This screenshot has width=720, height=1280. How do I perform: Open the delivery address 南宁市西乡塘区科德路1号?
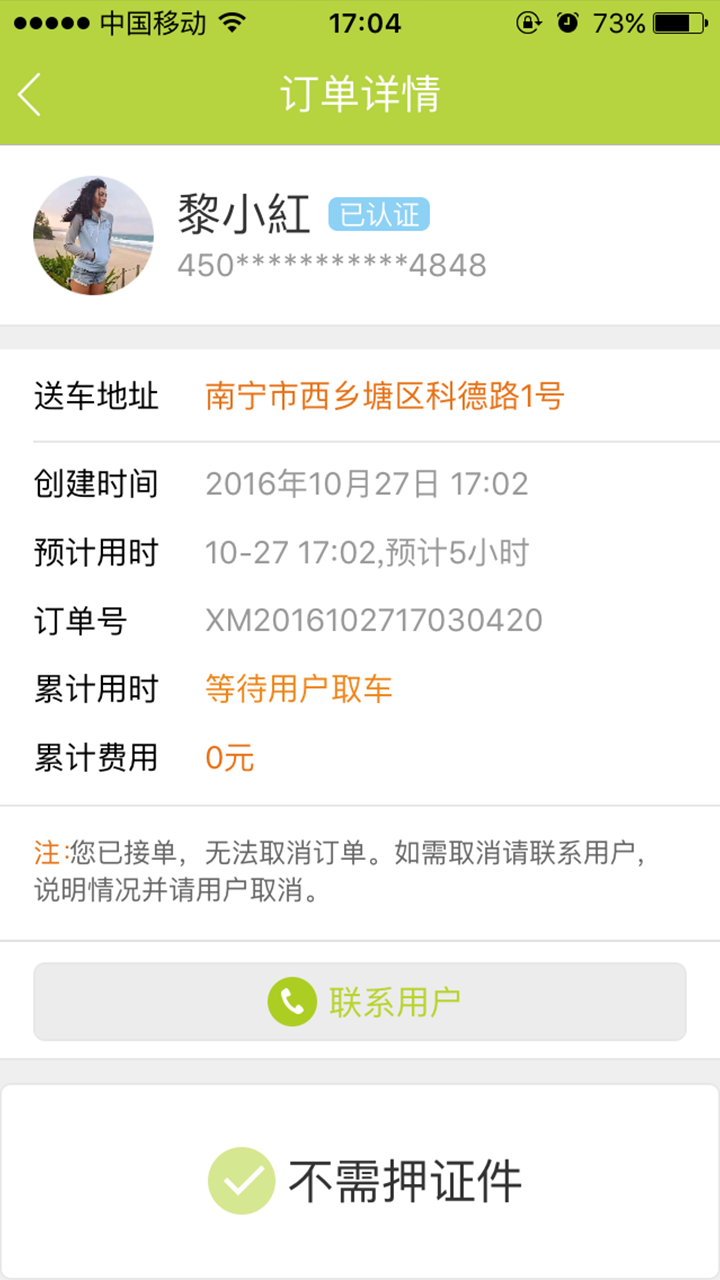[385, 397]
